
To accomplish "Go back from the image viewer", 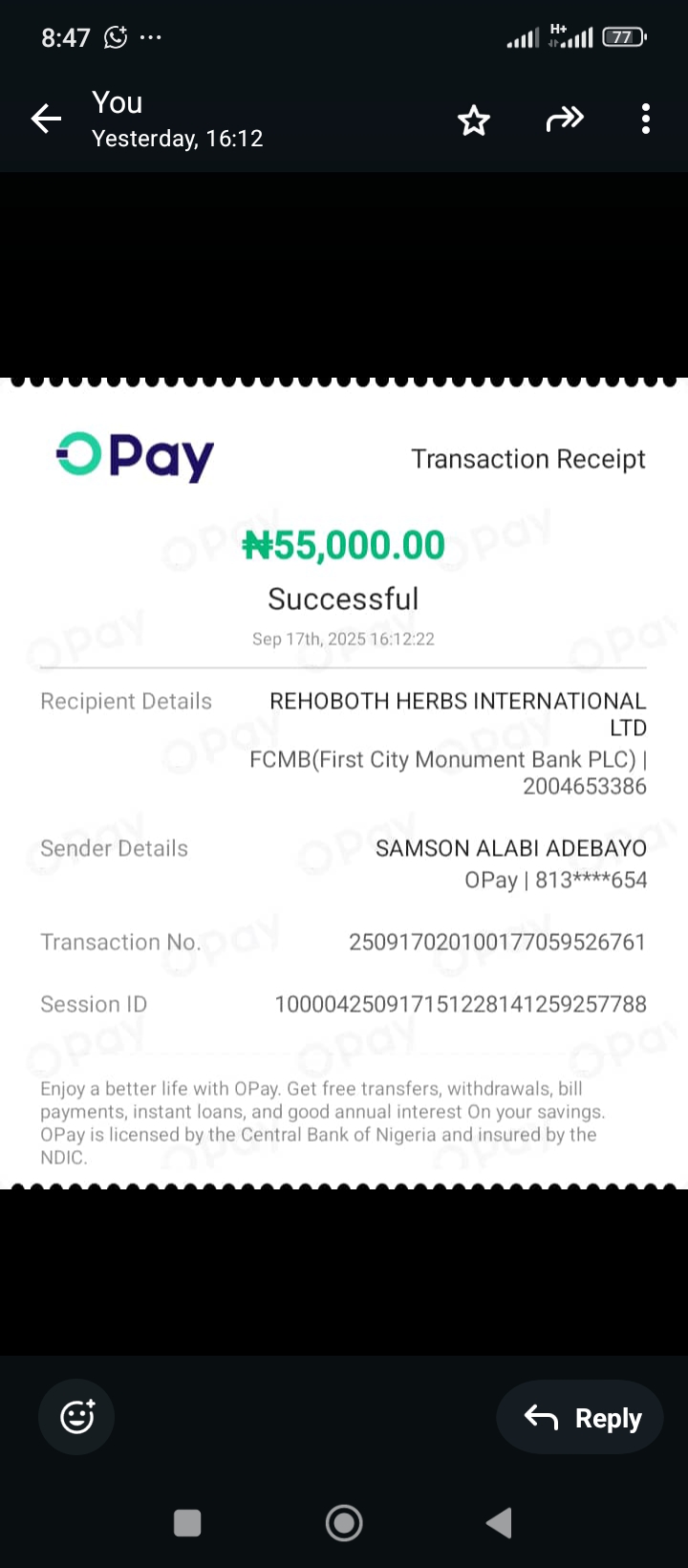I will (x=46, y=120).
